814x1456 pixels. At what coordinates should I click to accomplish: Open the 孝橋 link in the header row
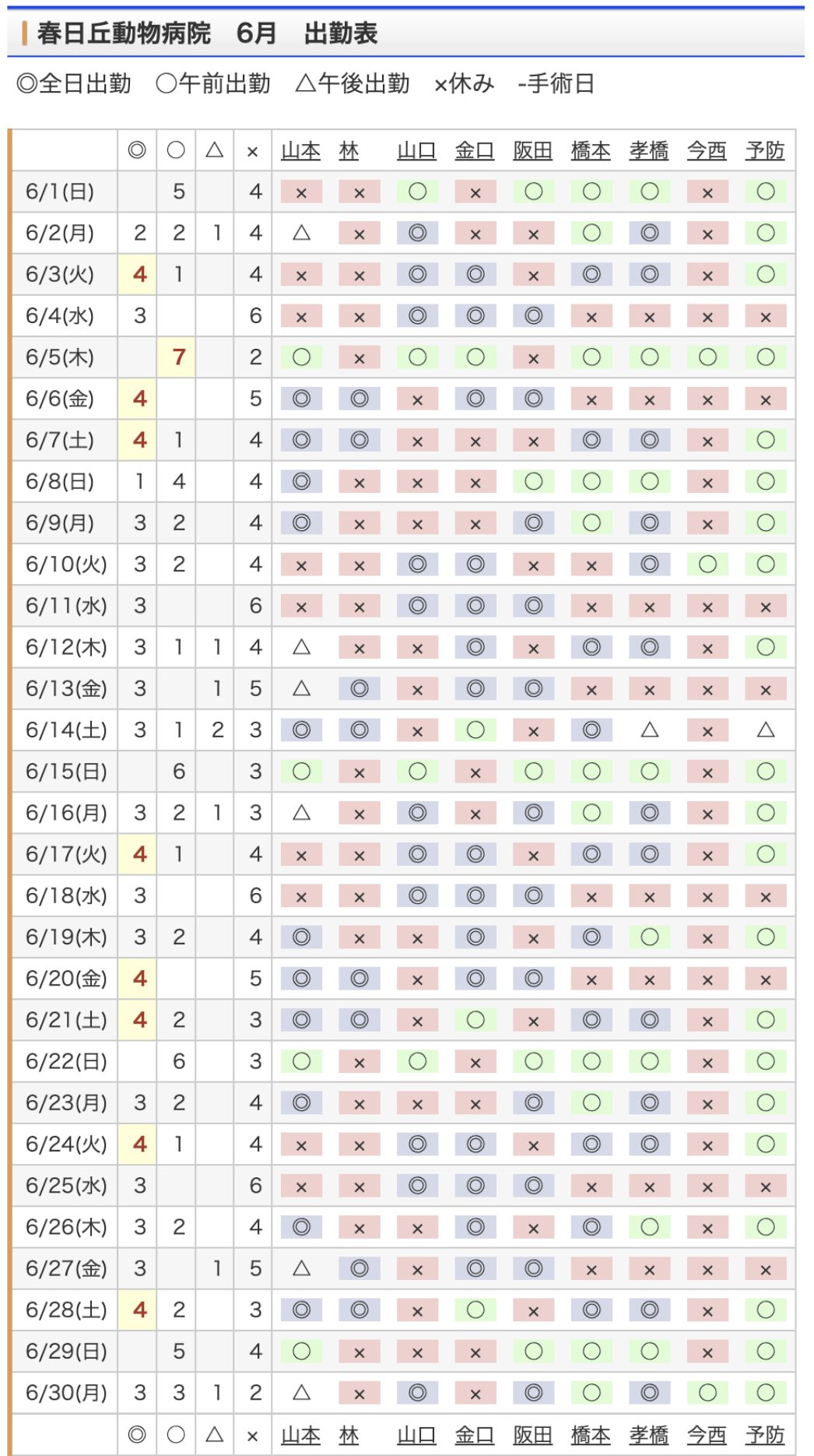click(x=649, y=150)
